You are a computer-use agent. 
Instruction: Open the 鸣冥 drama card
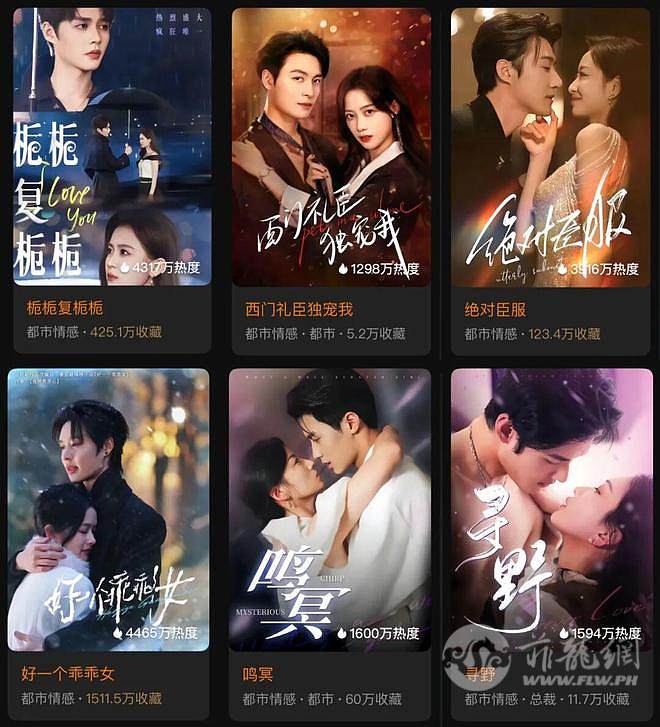330,510
